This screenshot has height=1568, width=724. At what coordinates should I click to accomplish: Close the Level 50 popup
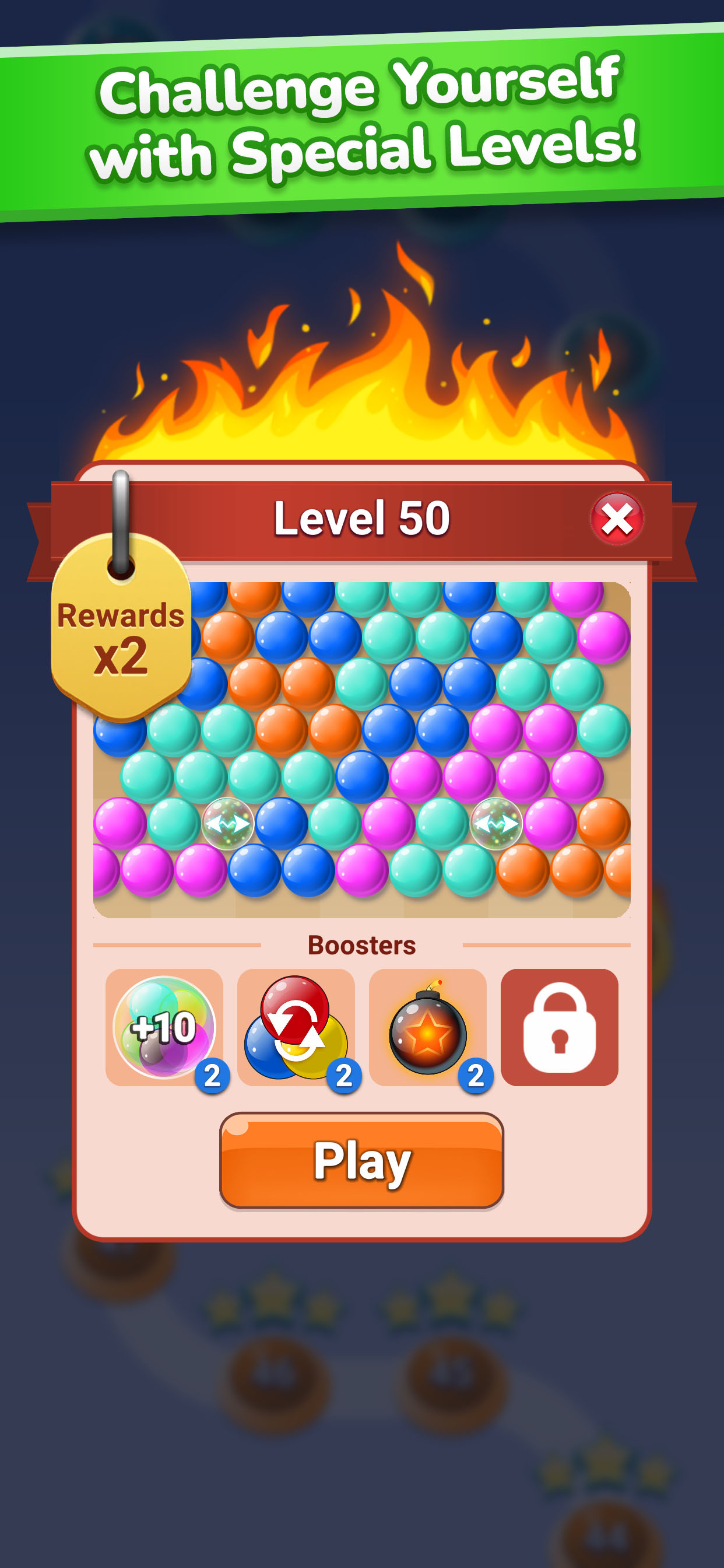pyautogui.click(x=617, y=519)
